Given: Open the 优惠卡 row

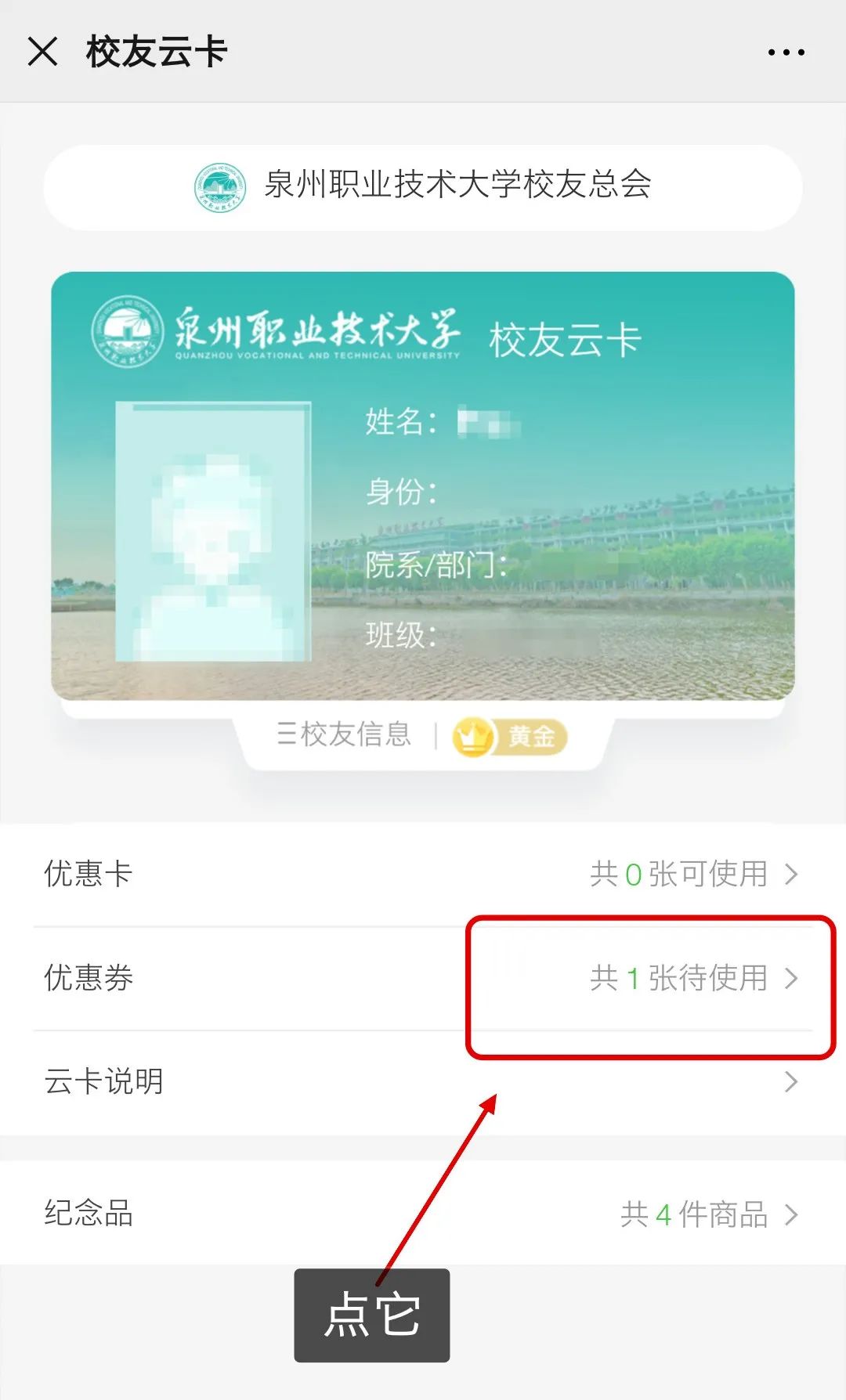Looking at the screenshot, I should click(x=423, y=874).
